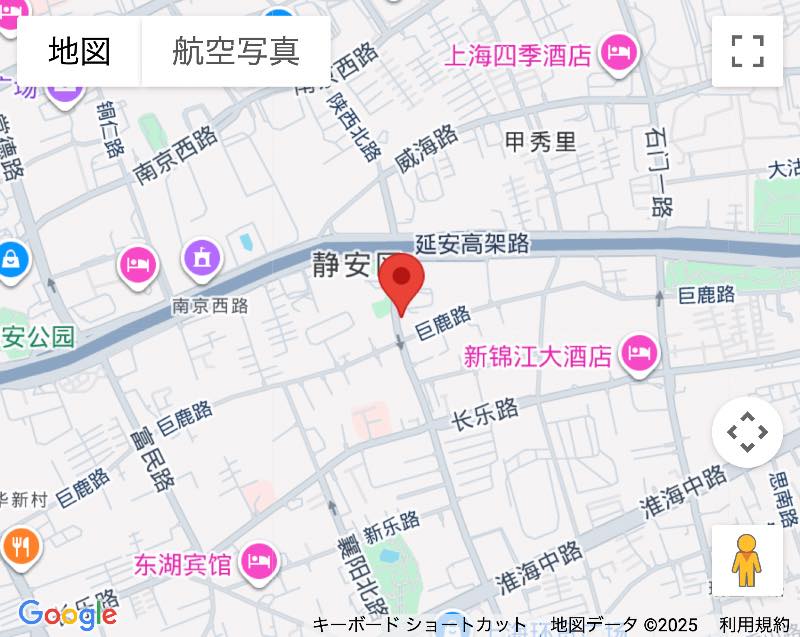The width and height of the screenshot is (800, 637).
Task: Tap the Street View pegman
Action: pyautogui.click(x=747, y=560)
